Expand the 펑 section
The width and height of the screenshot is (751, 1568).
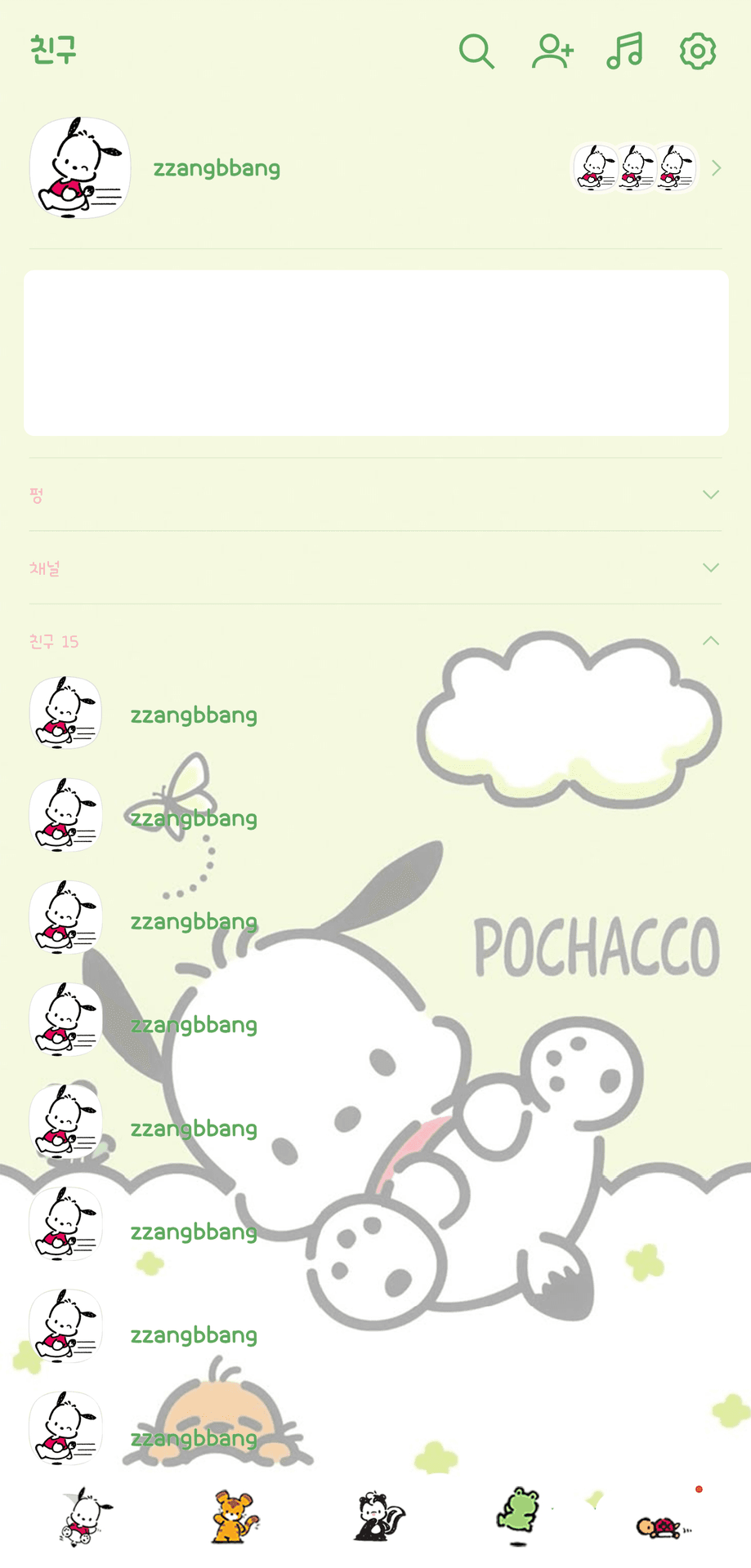709,494
